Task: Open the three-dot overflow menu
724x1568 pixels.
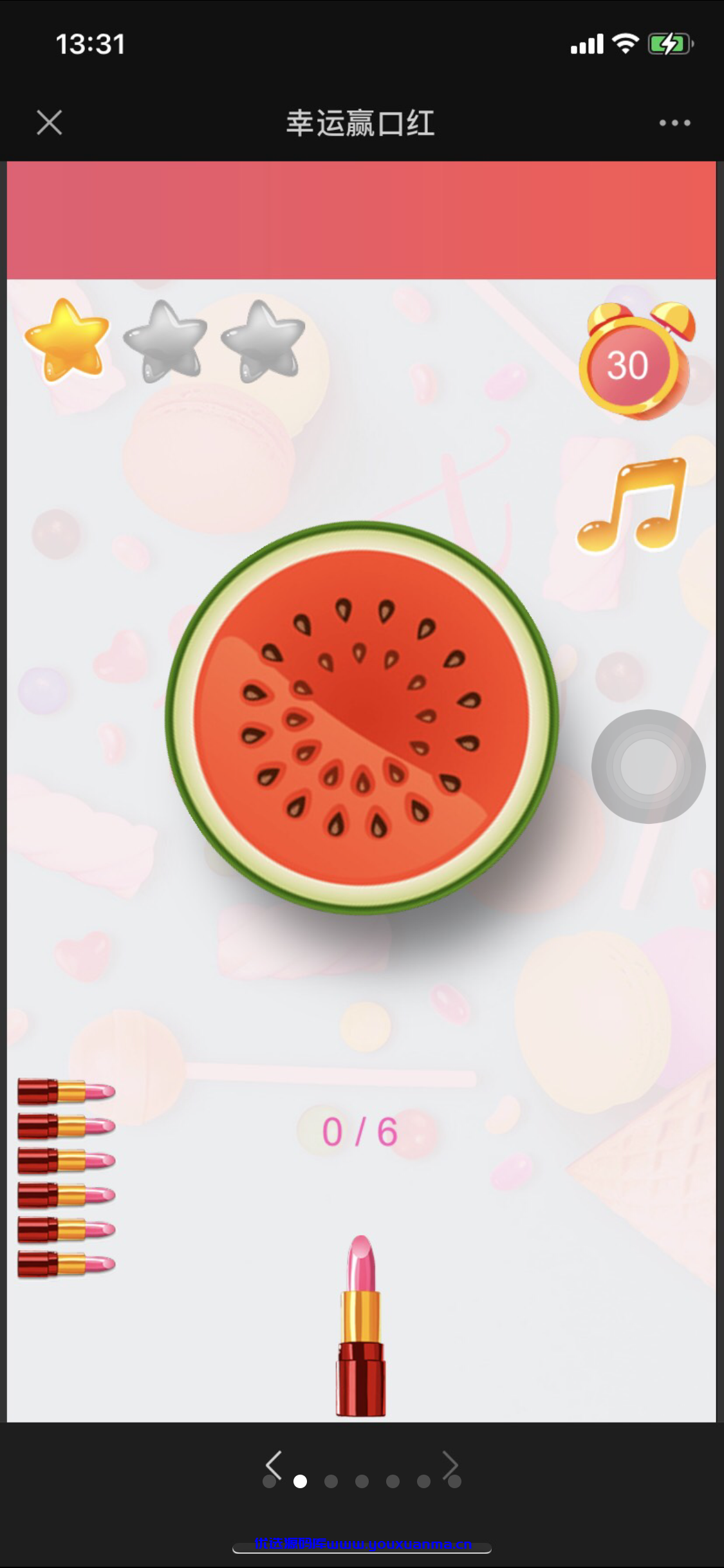Action: pyautogui.click(x=674, y=122)
